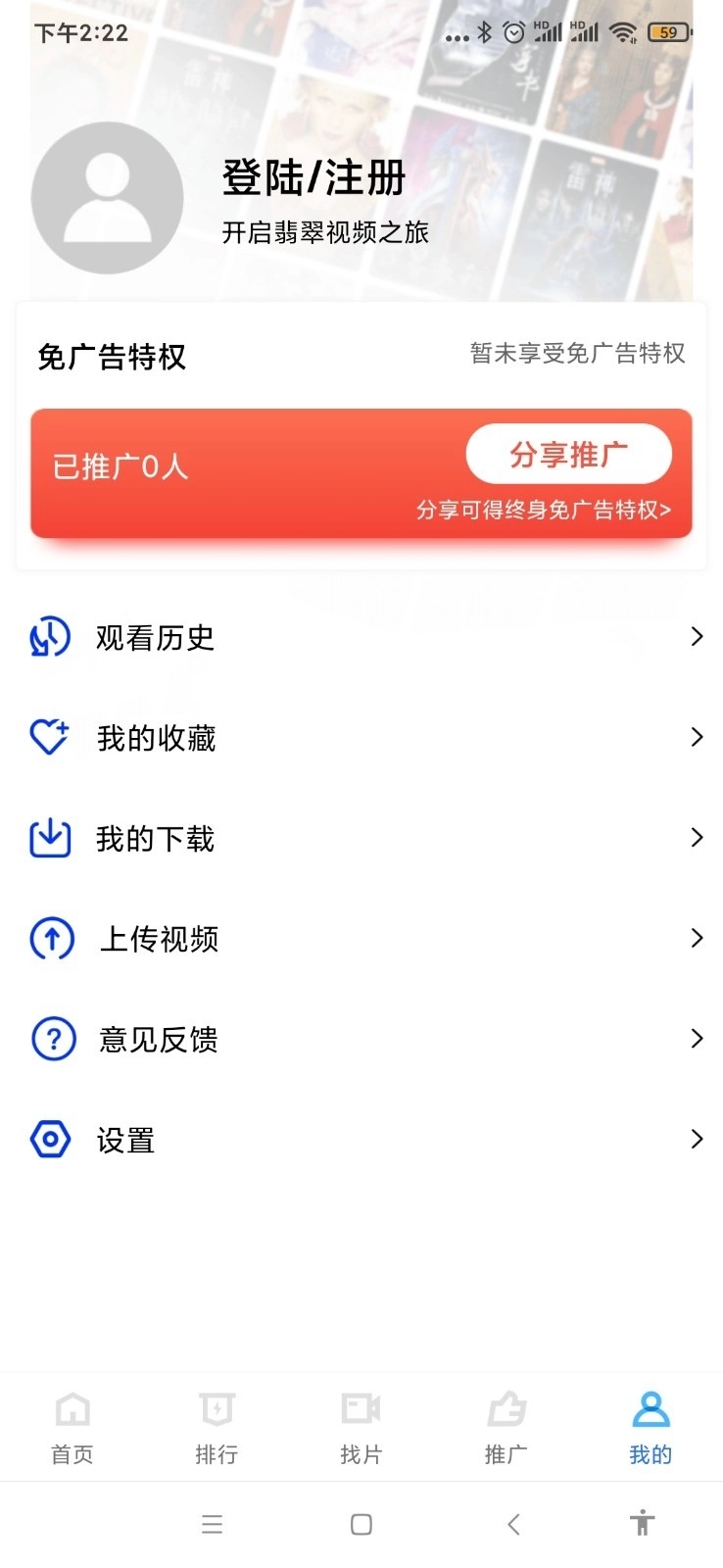Open the 分享可得终身免广告特权 link
The height and width of the screenshot is (1568, 723).
(543, 510)
